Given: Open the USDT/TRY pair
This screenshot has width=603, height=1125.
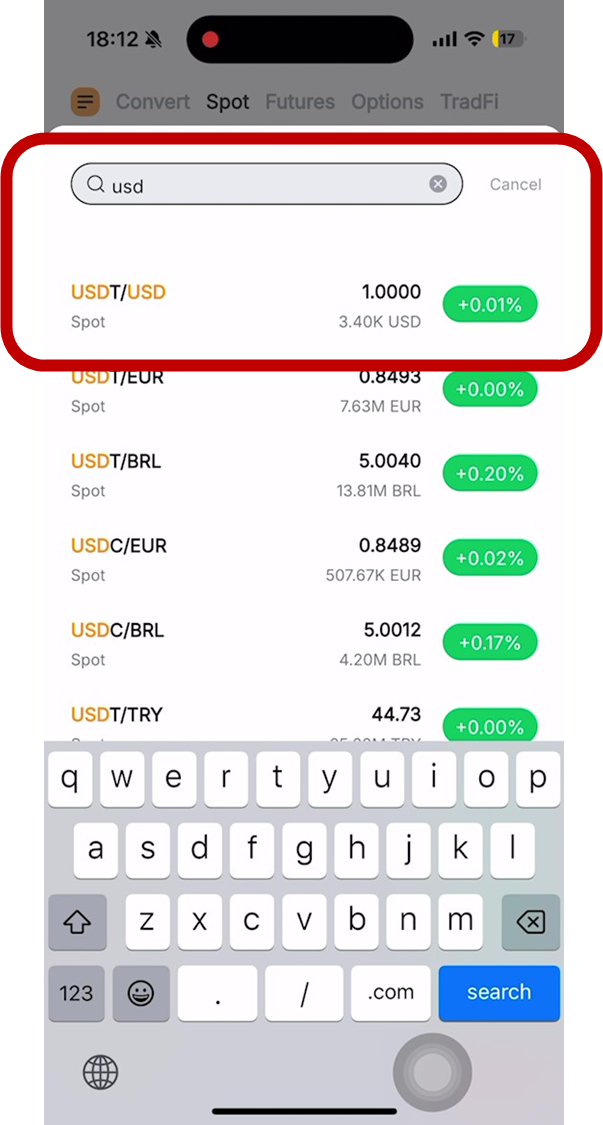Looking at the screenshot, I should 304,721.
